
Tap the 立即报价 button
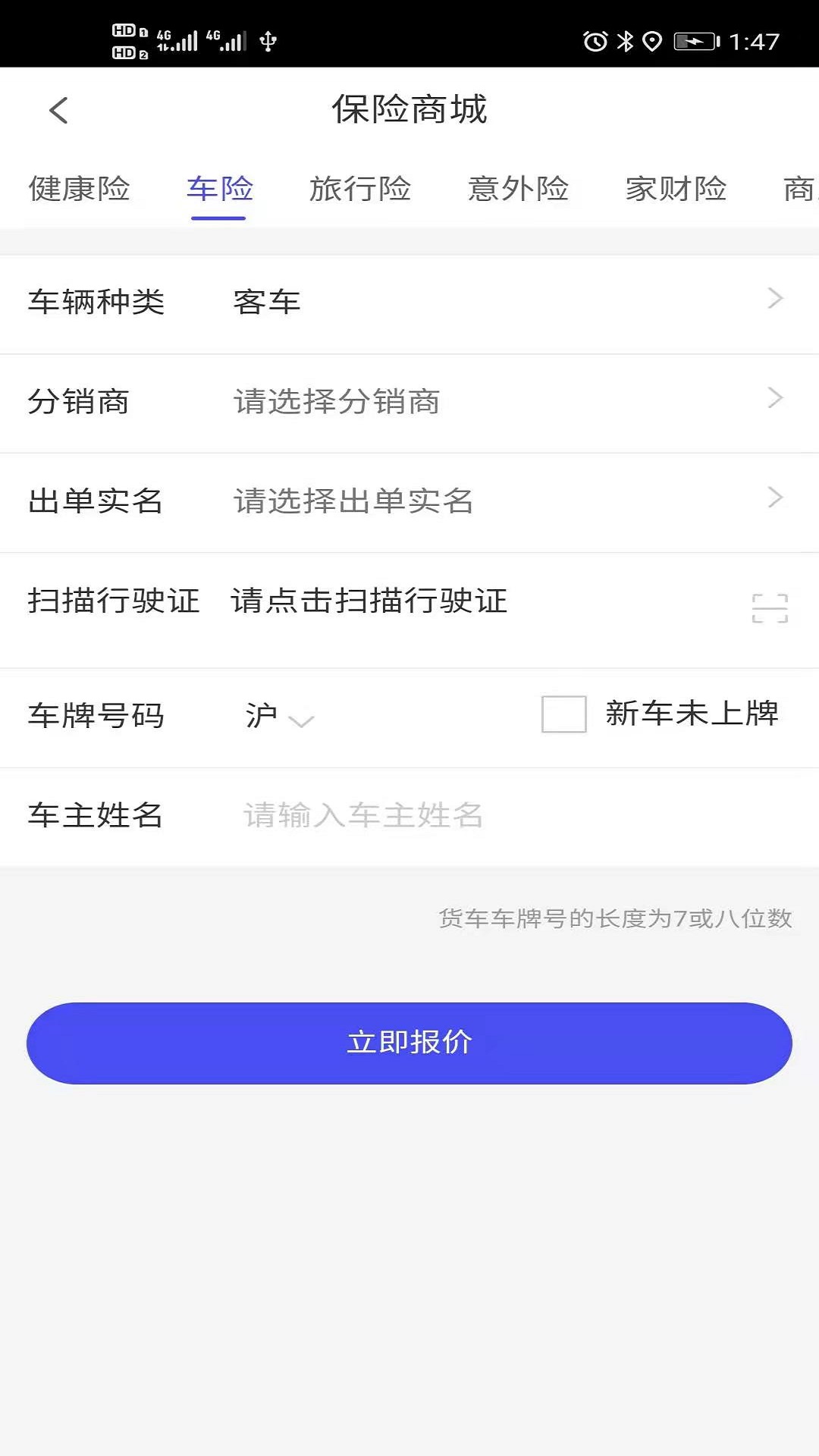409,1043
